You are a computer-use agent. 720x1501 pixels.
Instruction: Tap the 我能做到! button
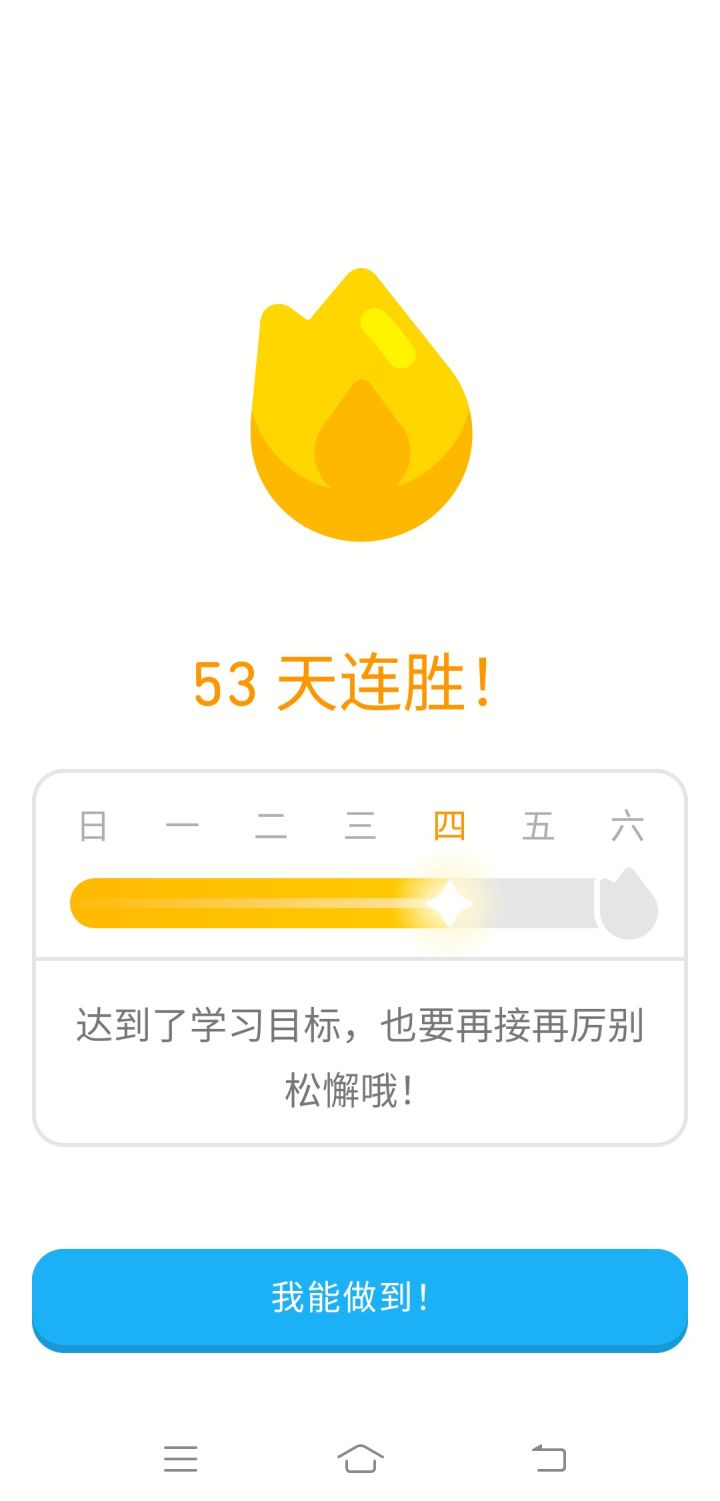[360, 1298]
